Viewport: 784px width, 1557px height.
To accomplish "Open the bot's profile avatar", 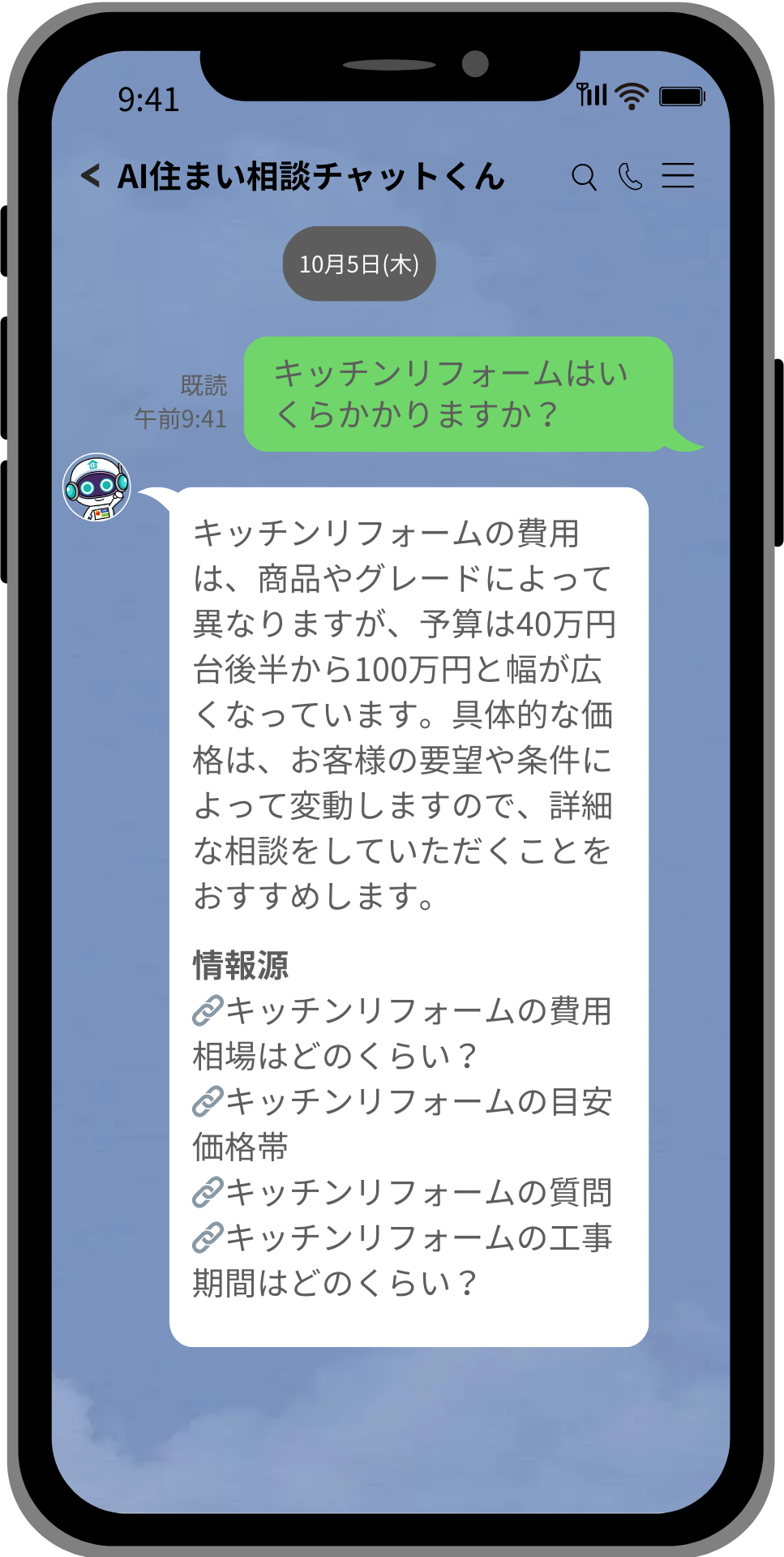I will [96, 487].
